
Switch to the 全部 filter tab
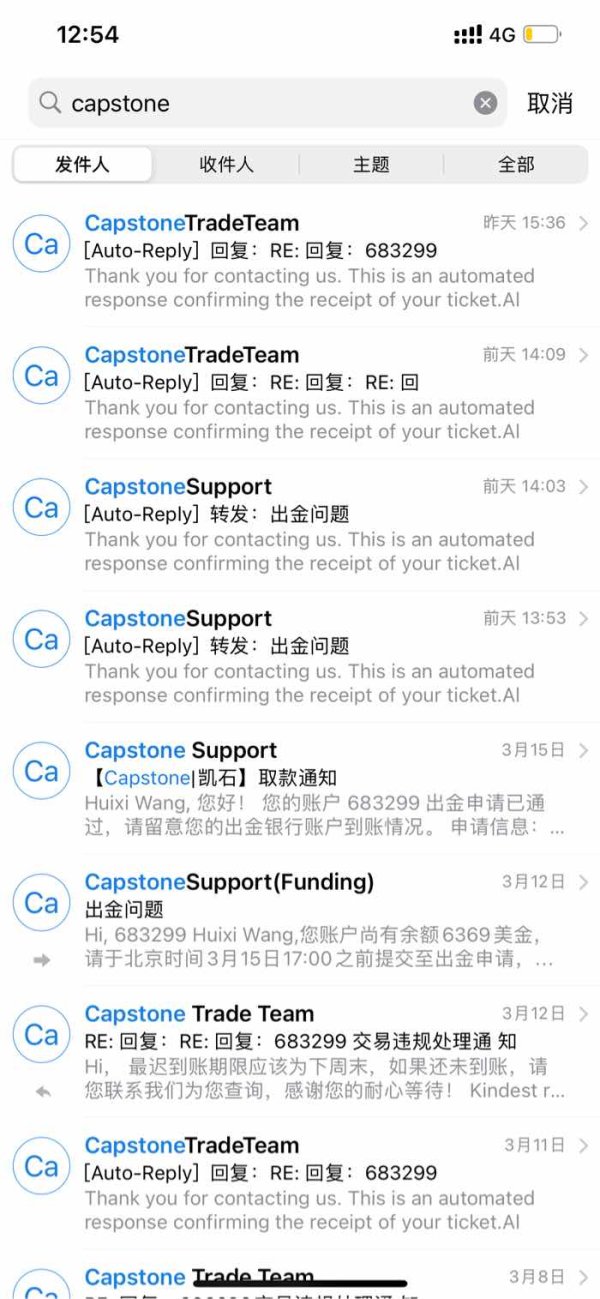coord(516,165)
